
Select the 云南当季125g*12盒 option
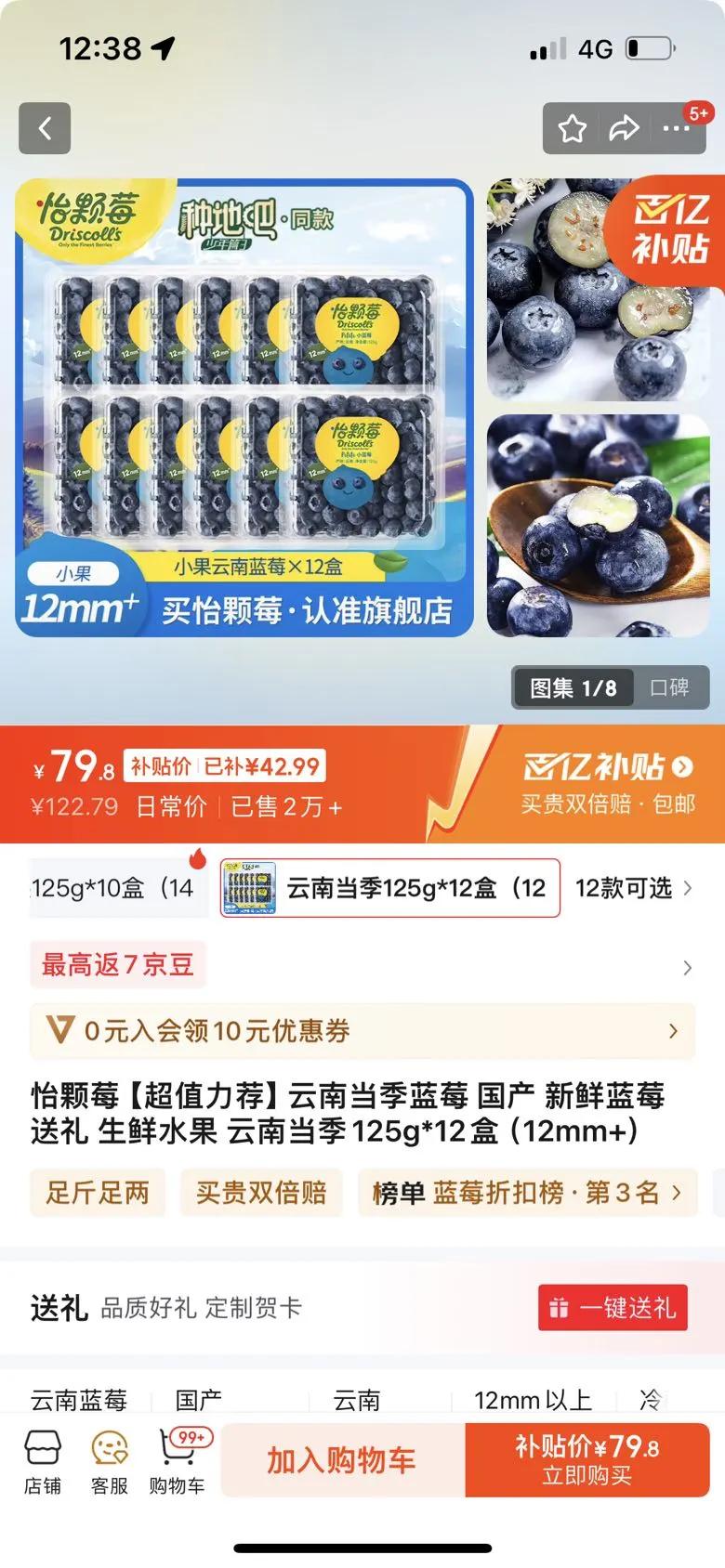[390, 888]
